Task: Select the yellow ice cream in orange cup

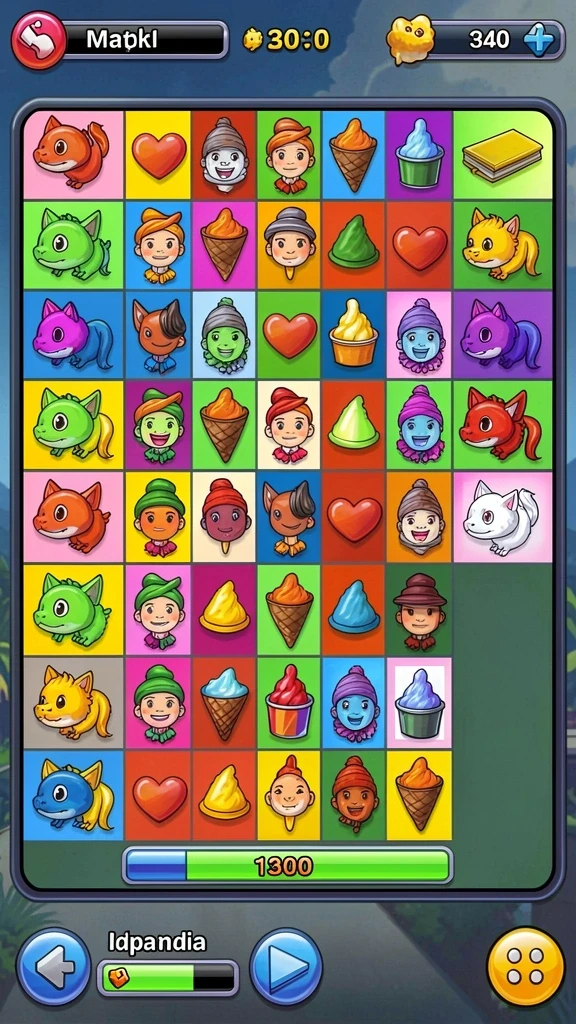Action: tap(354, 335)
